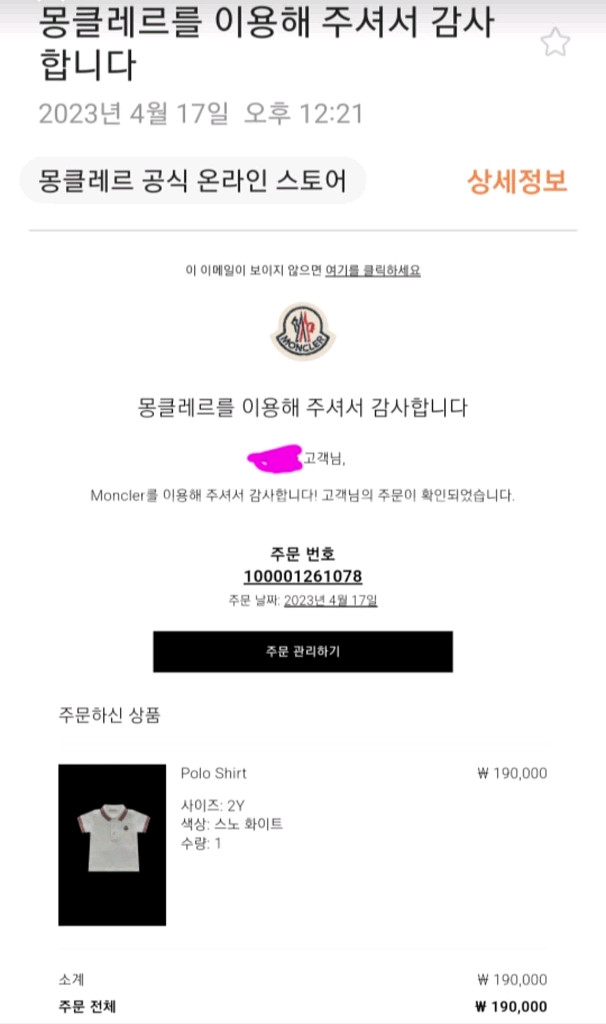Tap the 몽클레르 공식 온라인 스토어 sender chip
Viewport: 606px width, 1024px height.
click(193, 181)
